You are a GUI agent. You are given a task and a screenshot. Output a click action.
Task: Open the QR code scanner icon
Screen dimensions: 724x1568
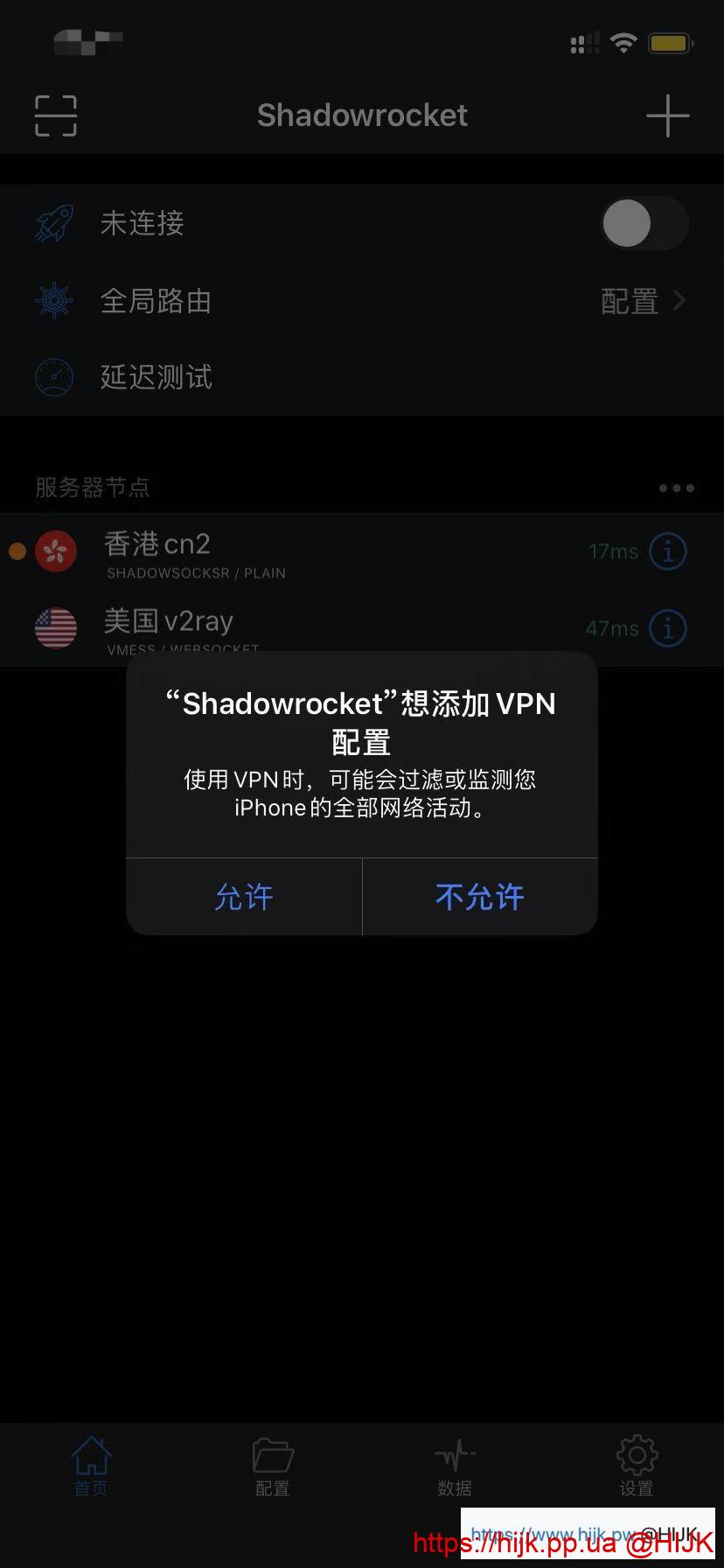(56, 115)
